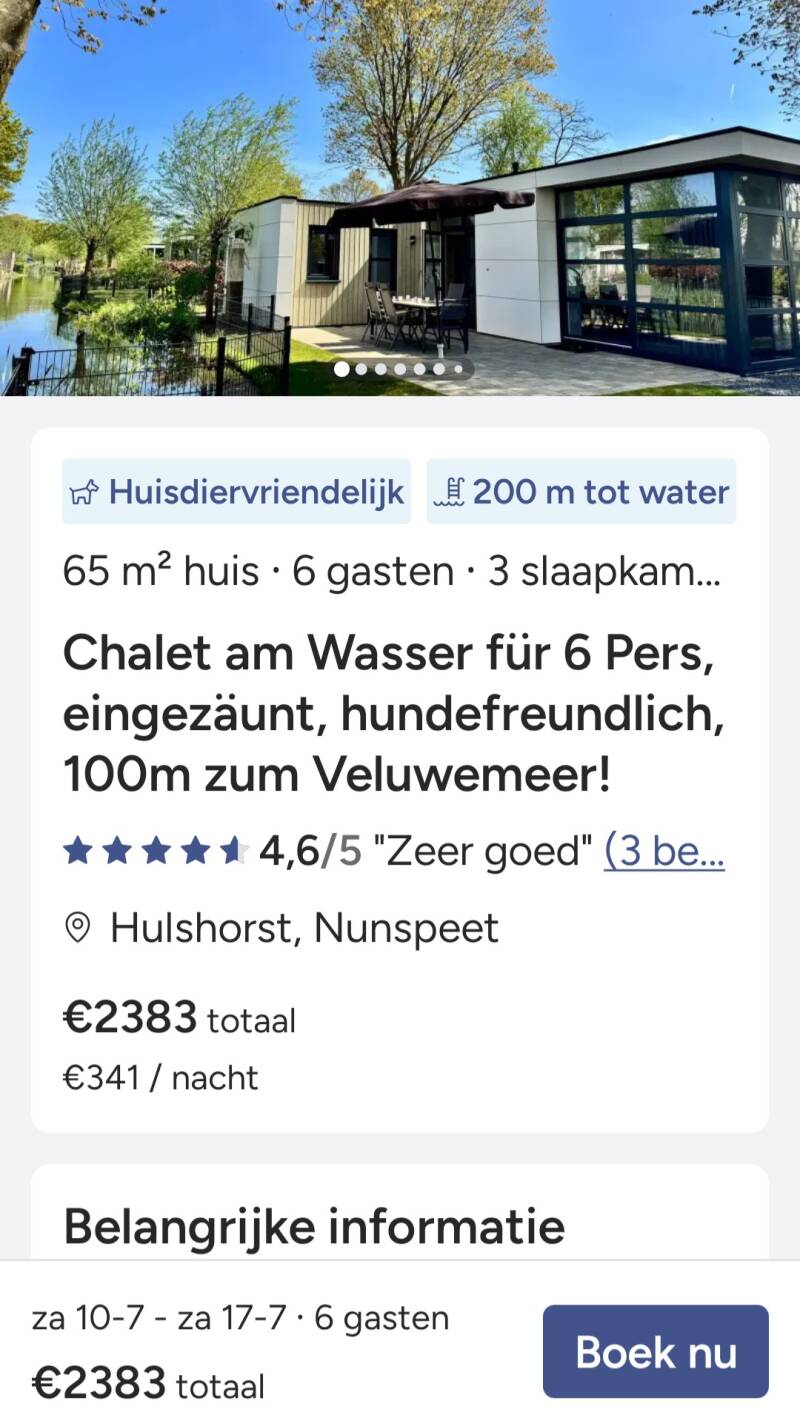Select the Huisdiervriendelijk chip
This screenshot has width=800, height=1412.
pyautogui.click(x=236, y=491)
